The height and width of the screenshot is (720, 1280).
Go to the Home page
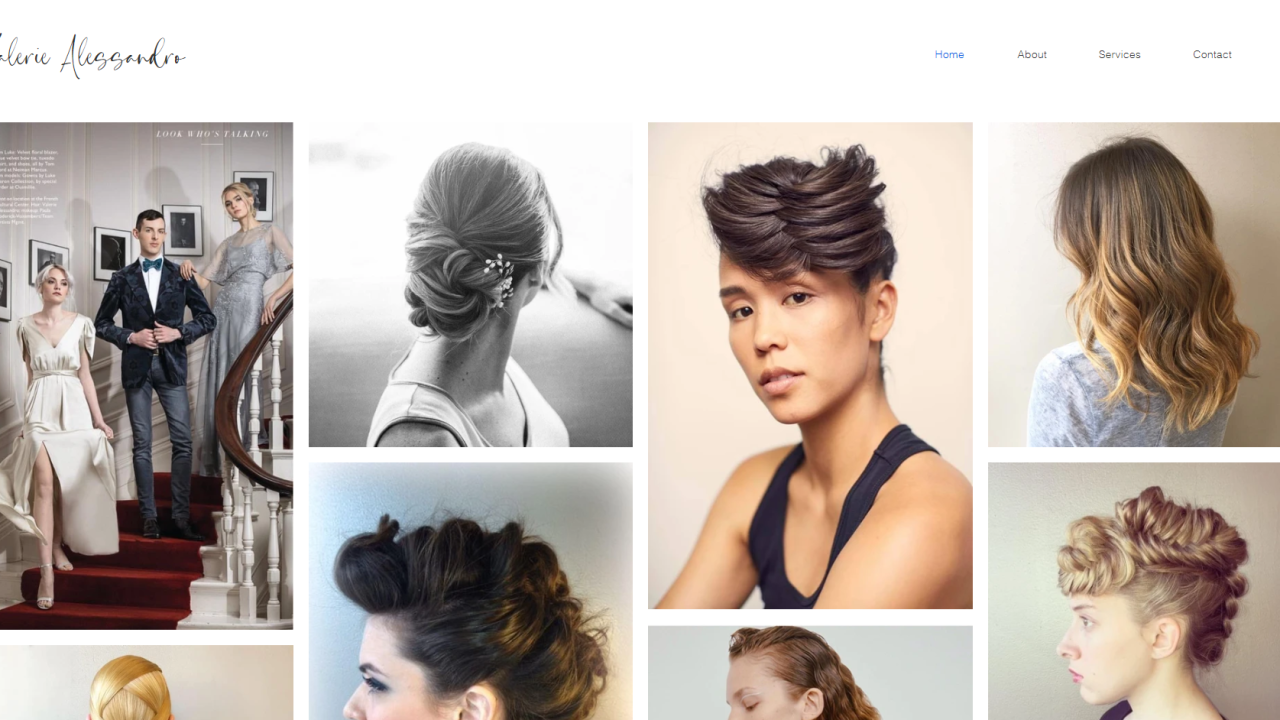pyautogui.click(x=949, y=55)
